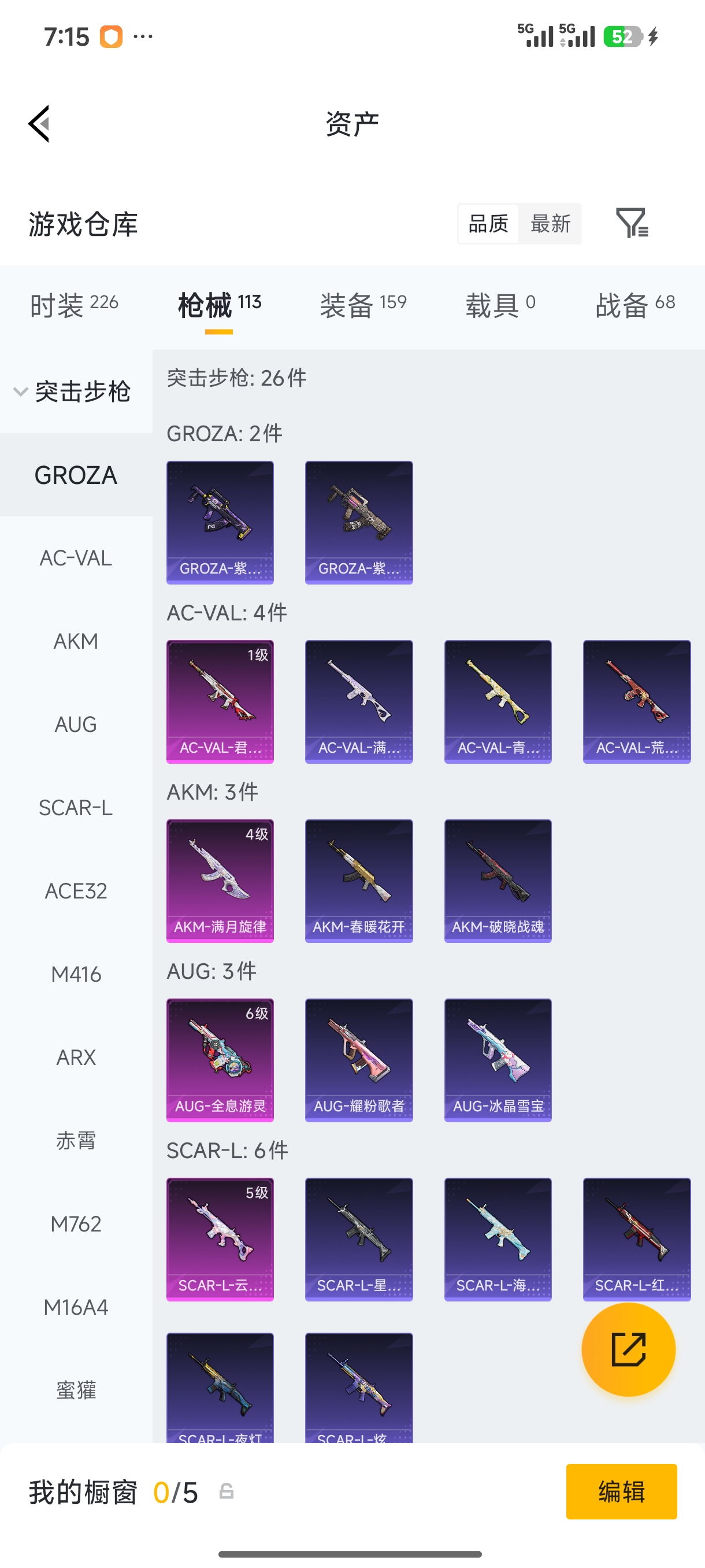
Task: Open the filter icon next to 最新
Action: coord(632,223)
